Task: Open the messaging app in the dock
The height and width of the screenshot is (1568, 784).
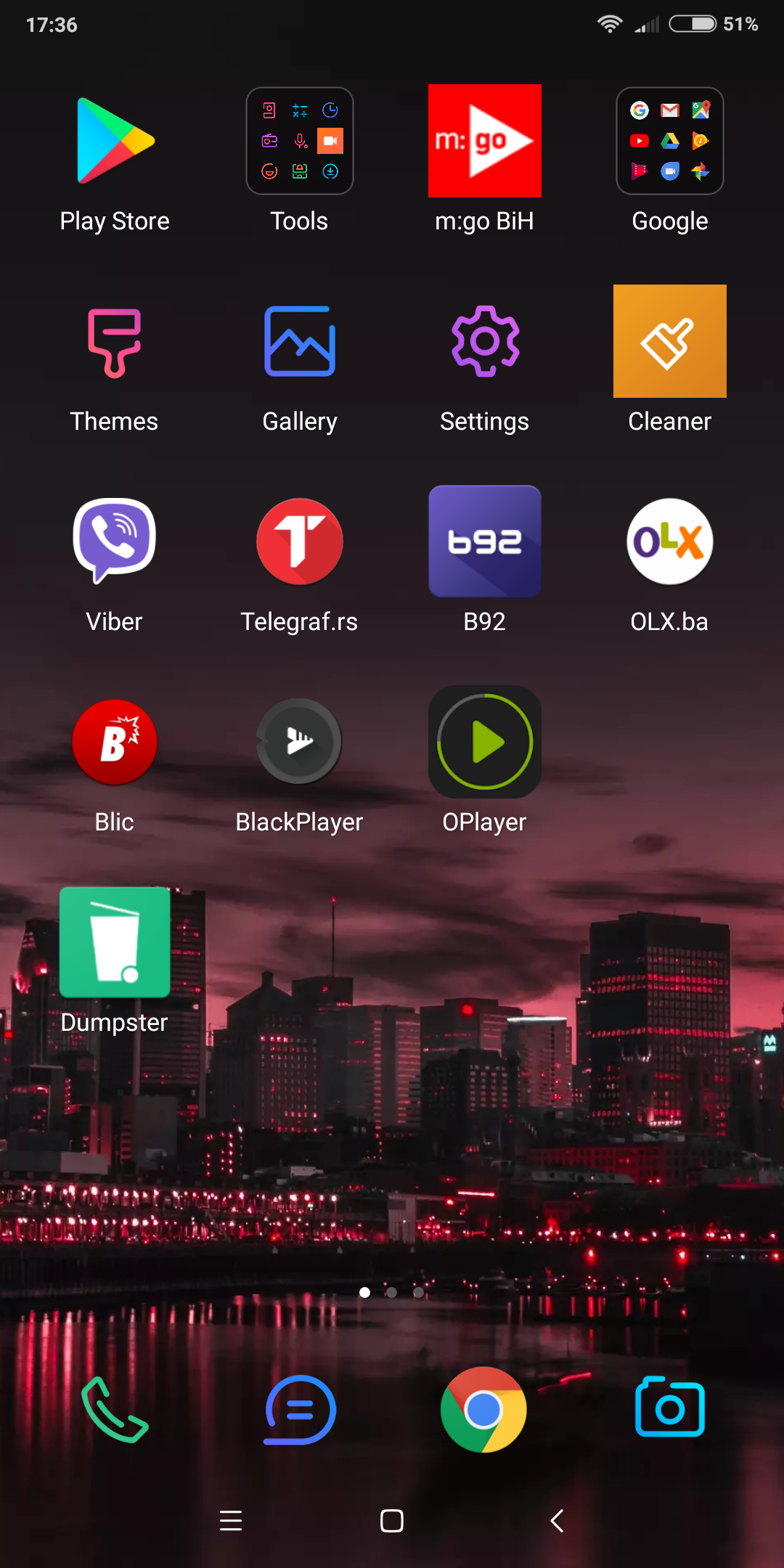Action: pyautogui.click(x=300, y=1410)
